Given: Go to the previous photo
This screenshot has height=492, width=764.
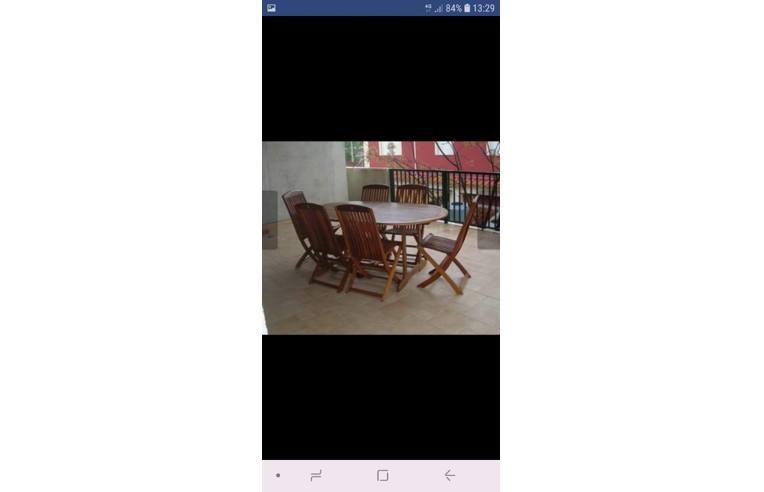Looking at the screenshot, I should coord(269,220).
